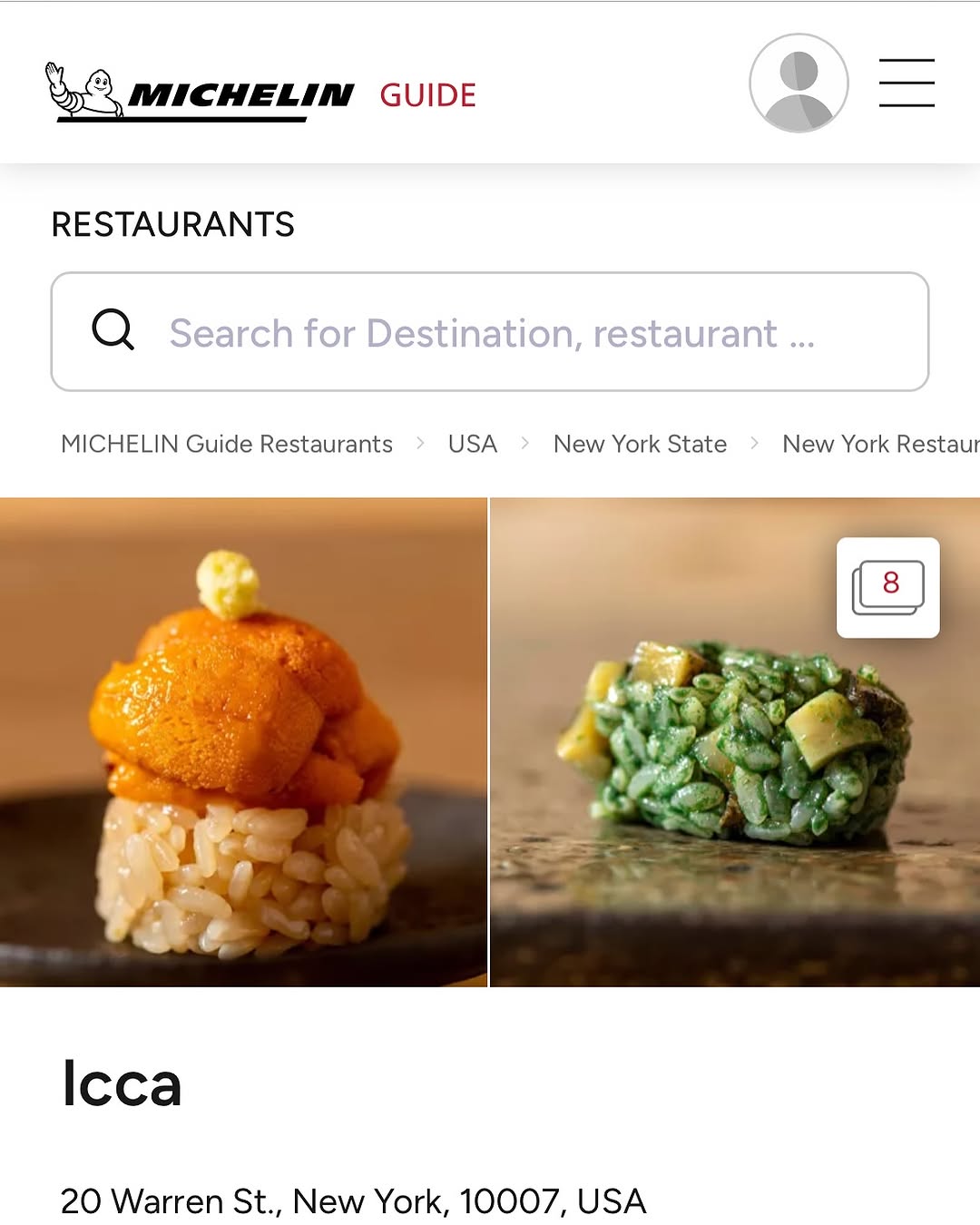The height and width of the screenshot is (1225, 980).
Task: Go to the Michelin Guide home logo
Action: tap(261, 93)
